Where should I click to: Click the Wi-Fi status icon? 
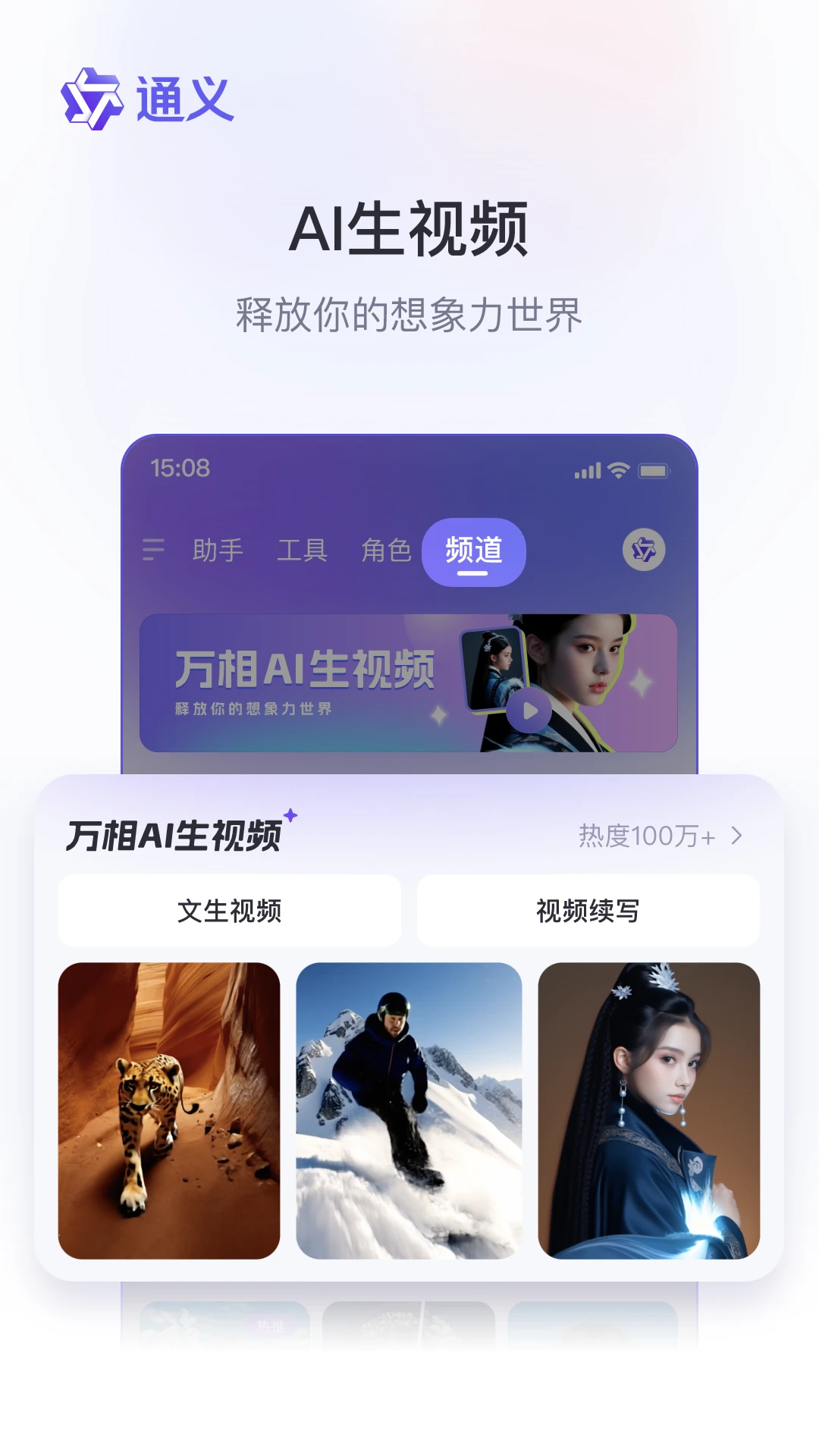(620, 470)
